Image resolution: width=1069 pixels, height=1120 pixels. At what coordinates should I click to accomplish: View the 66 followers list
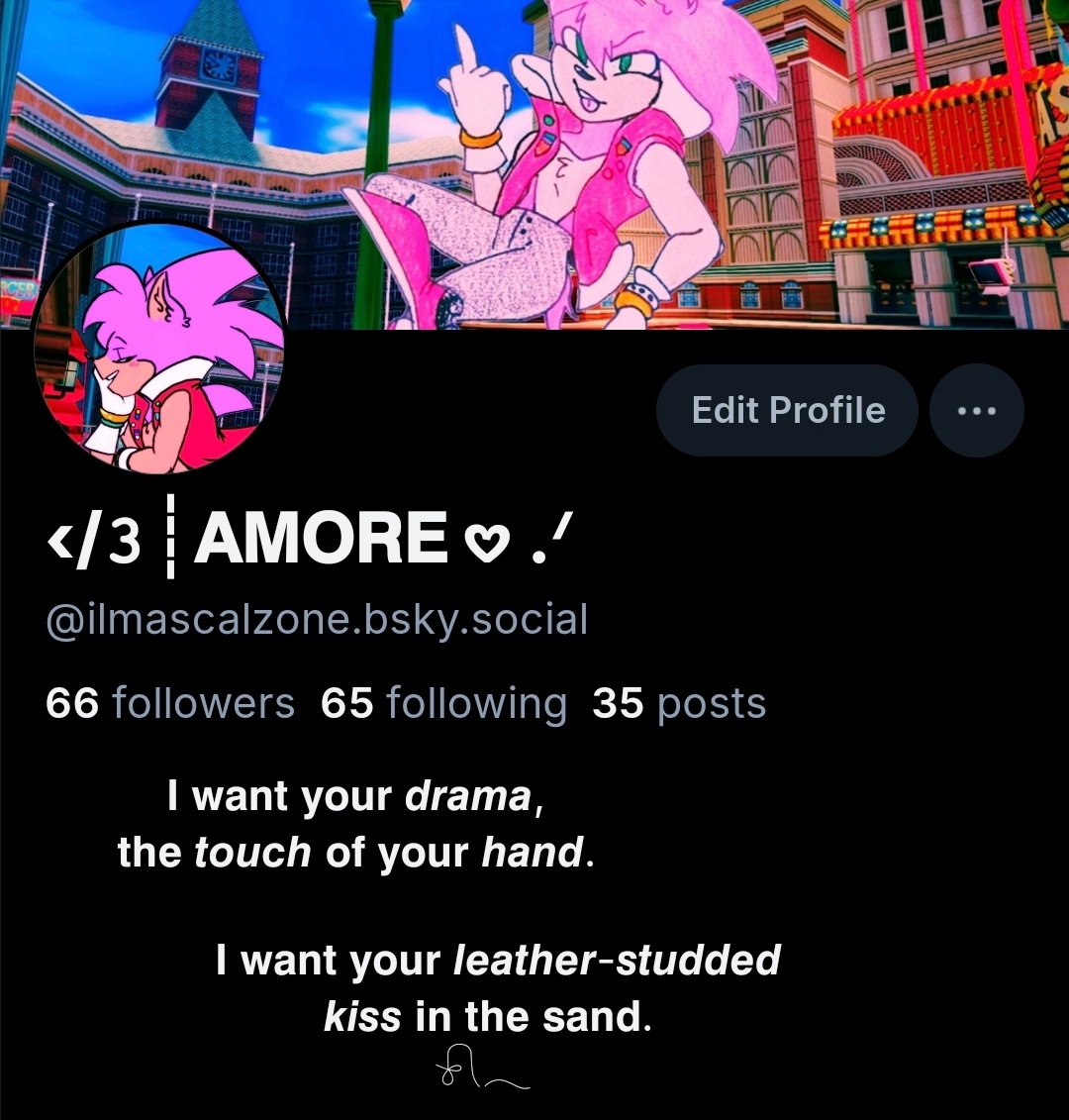coord(170,703)
